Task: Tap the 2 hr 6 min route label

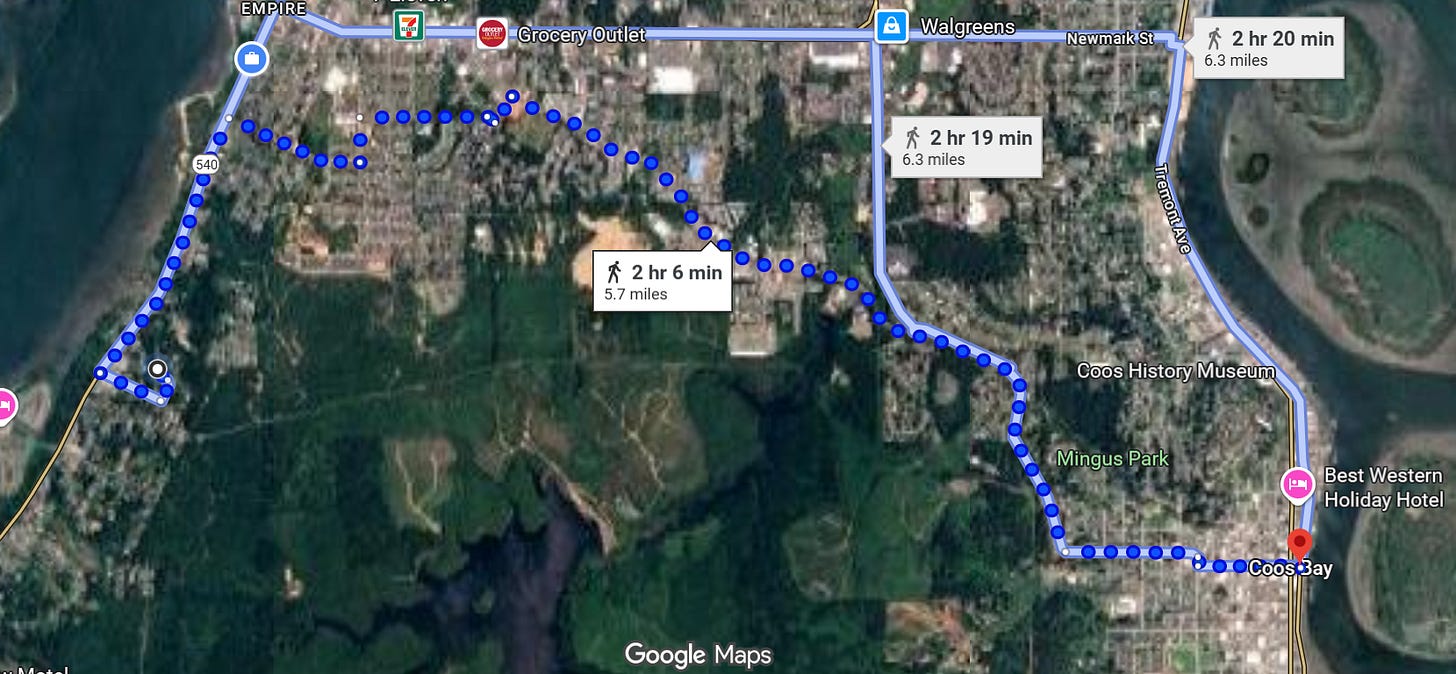Action: point(663,281)
